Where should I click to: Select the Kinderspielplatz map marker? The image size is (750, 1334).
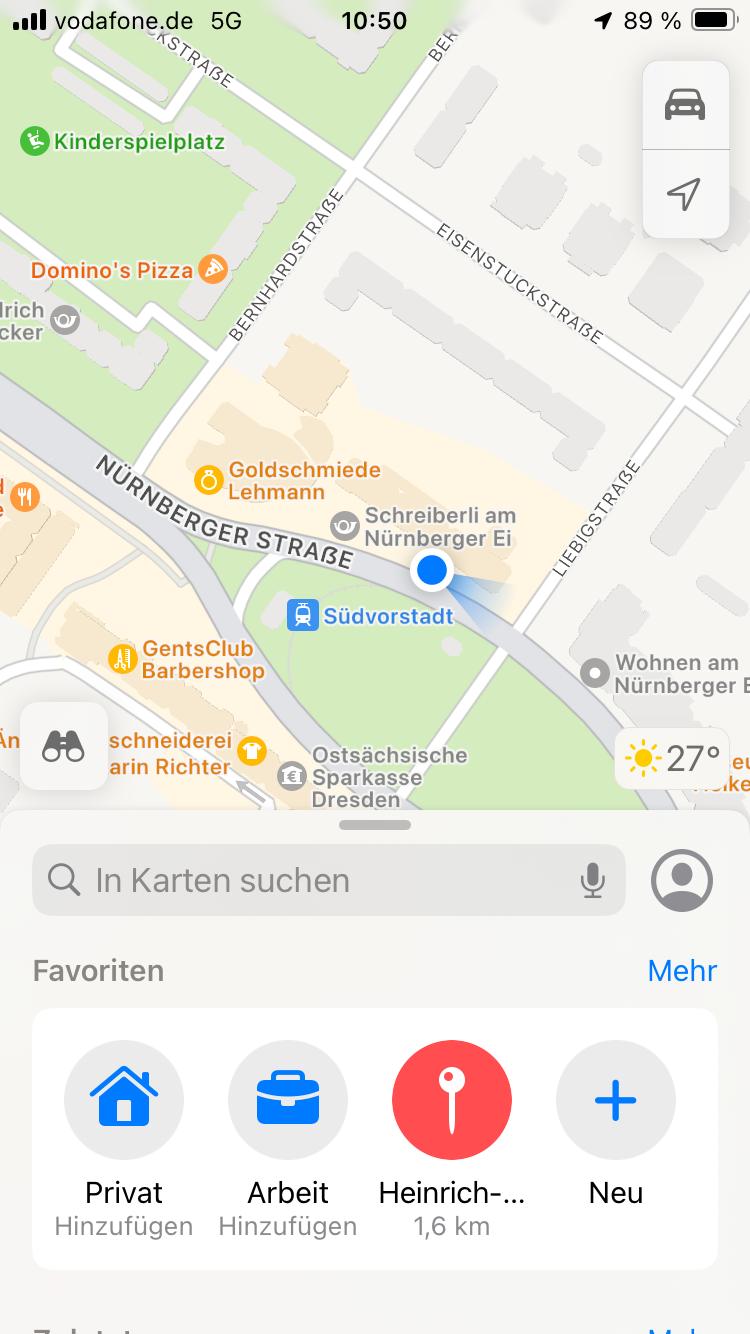tap(122, 141)
